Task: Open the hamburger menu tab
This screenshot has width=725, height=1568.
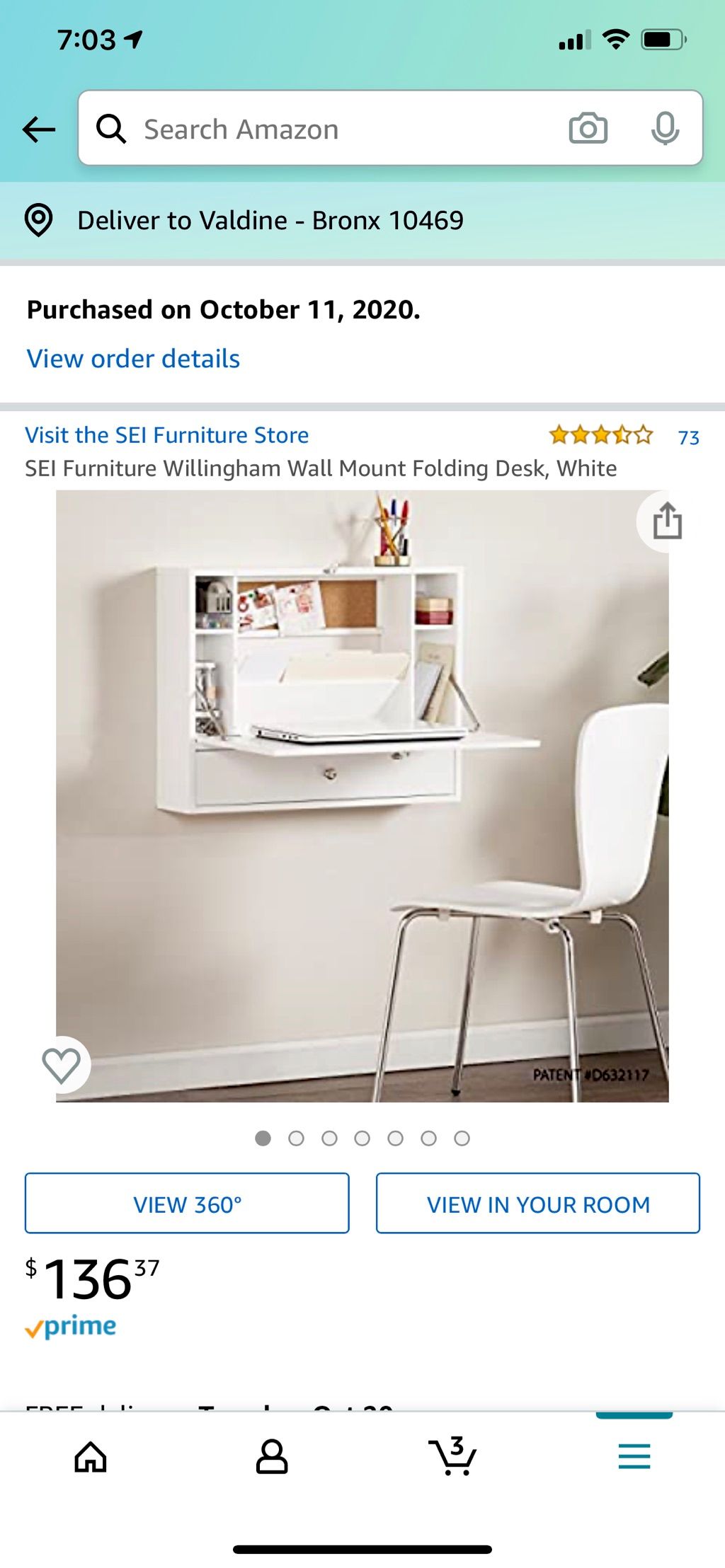Action: coord(634,1457)
